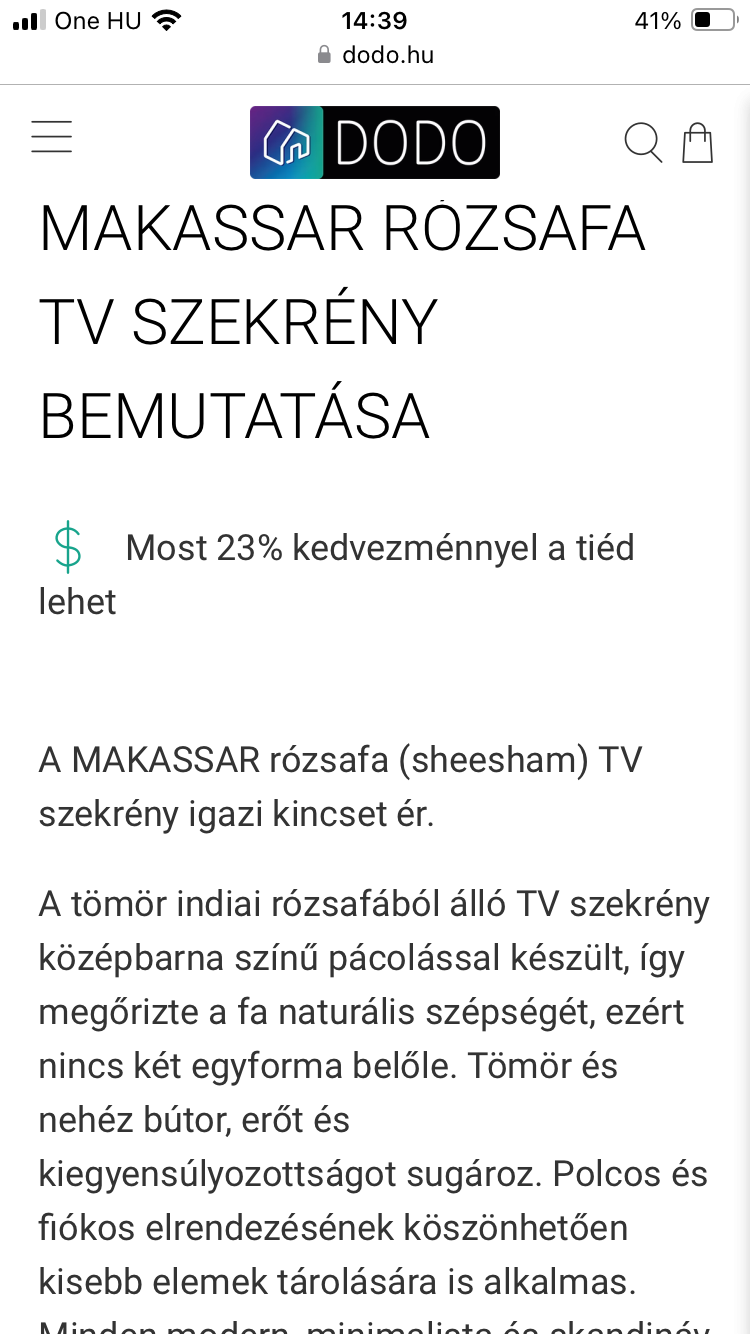The width and height of the screenshot is (750, 1334).
Task: Open the hamburger menu
Action: pyautogui.click(x=51, y=136)
